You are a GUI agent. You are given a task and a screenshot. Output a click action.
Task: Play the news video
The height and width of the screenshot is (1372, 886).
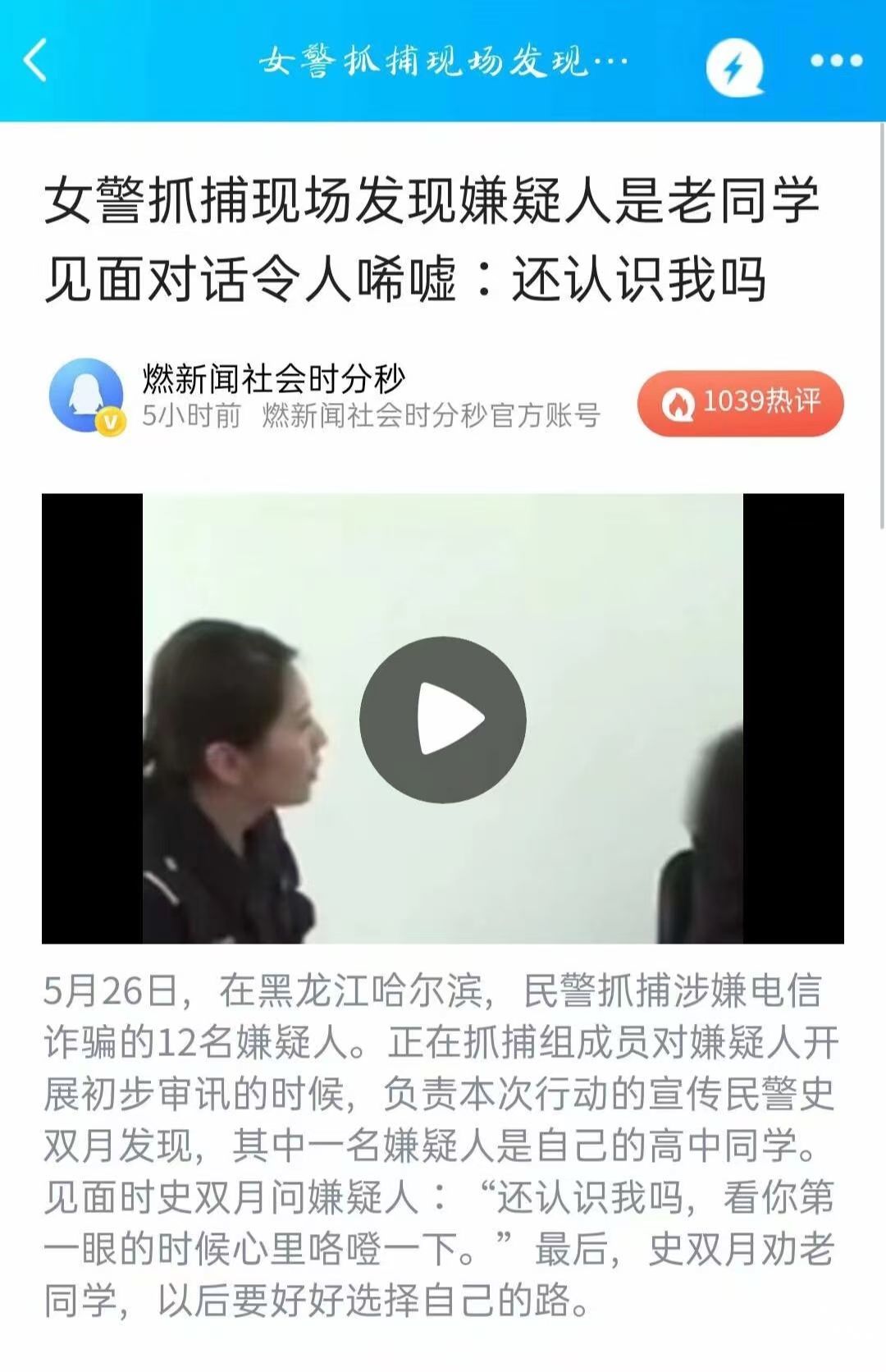(x=443, y=719)
